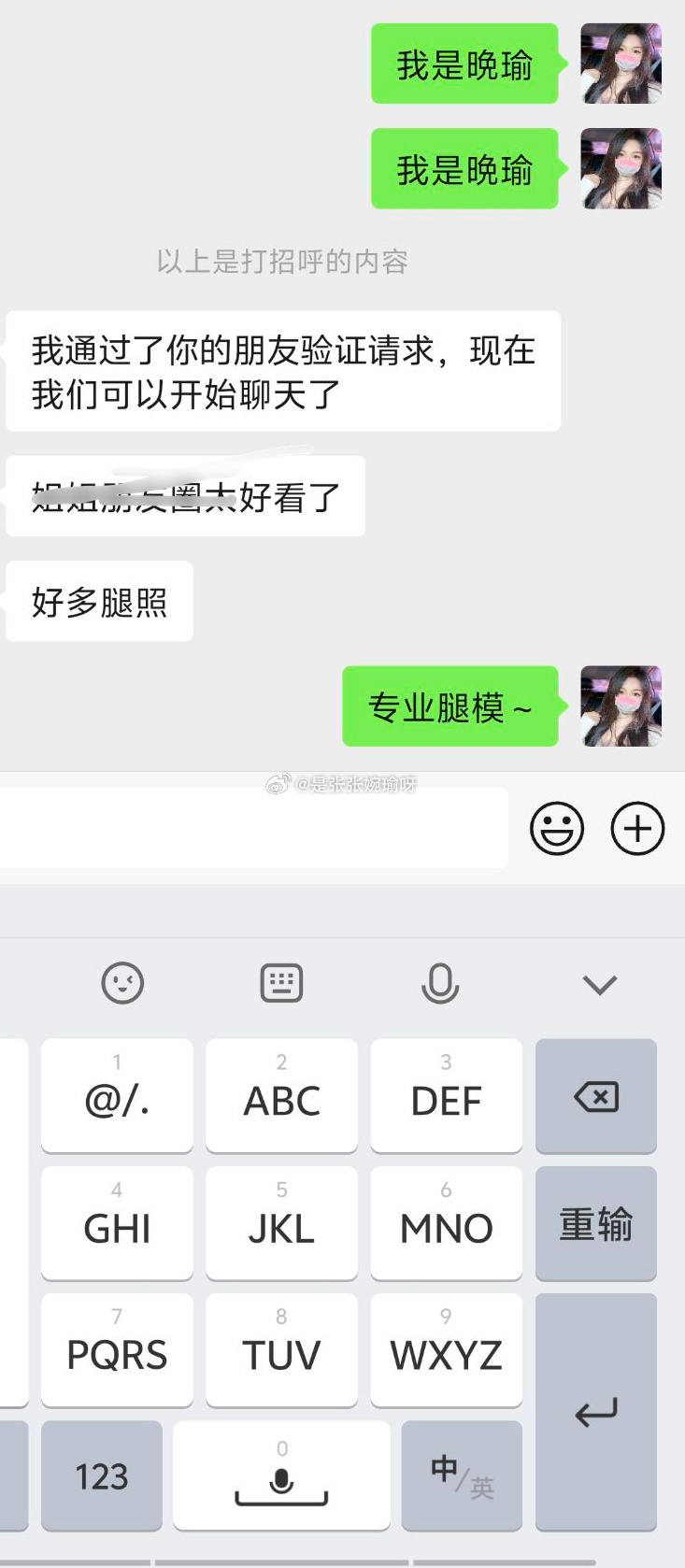Open the keyboard's emoticon face icon
This screenshot has width=685, height=1568.
[x=122, y=983]
